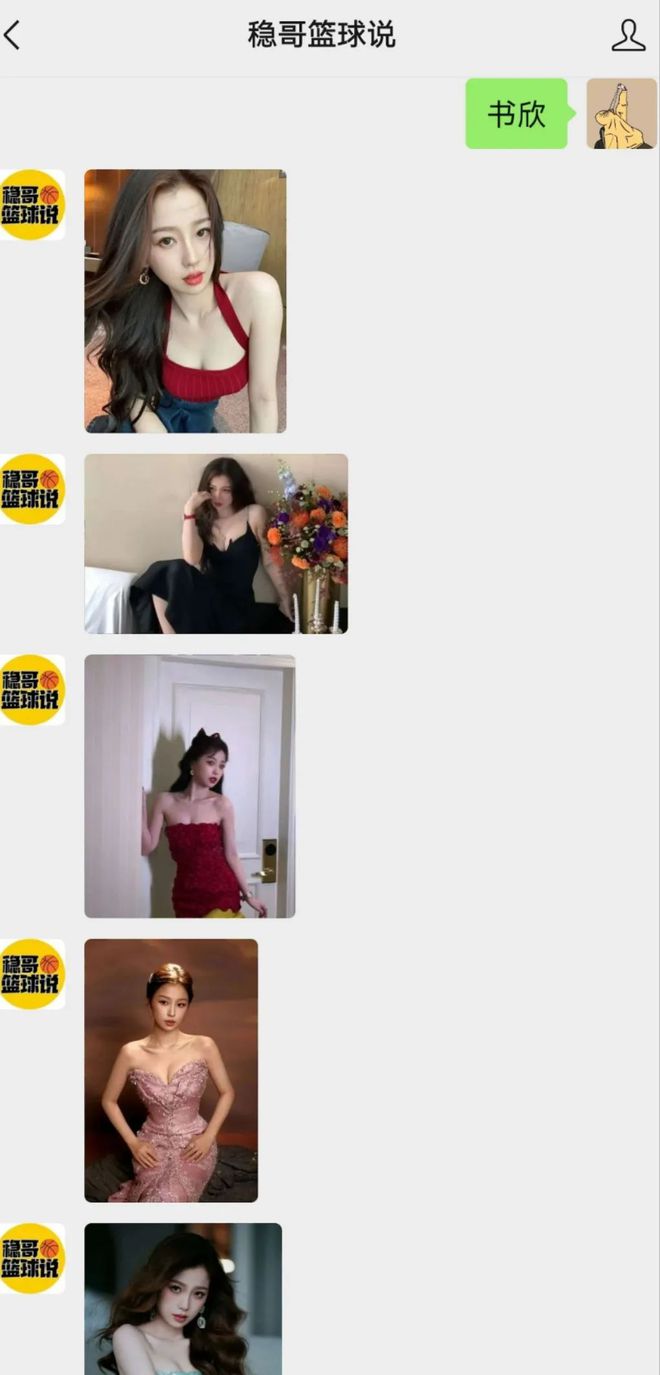Open the account profile icon
The width and height of the screenshot is (660, 1375).
tap(628, 35)
